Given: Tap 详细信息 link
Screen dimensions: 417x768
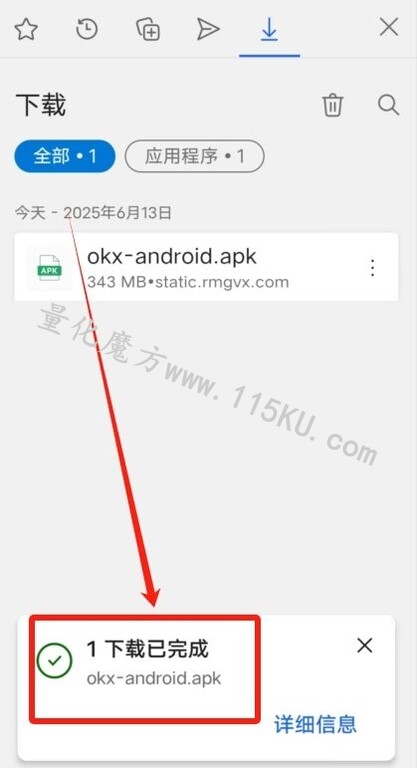Looking at the screenshot, I should [x=316, y=724].
